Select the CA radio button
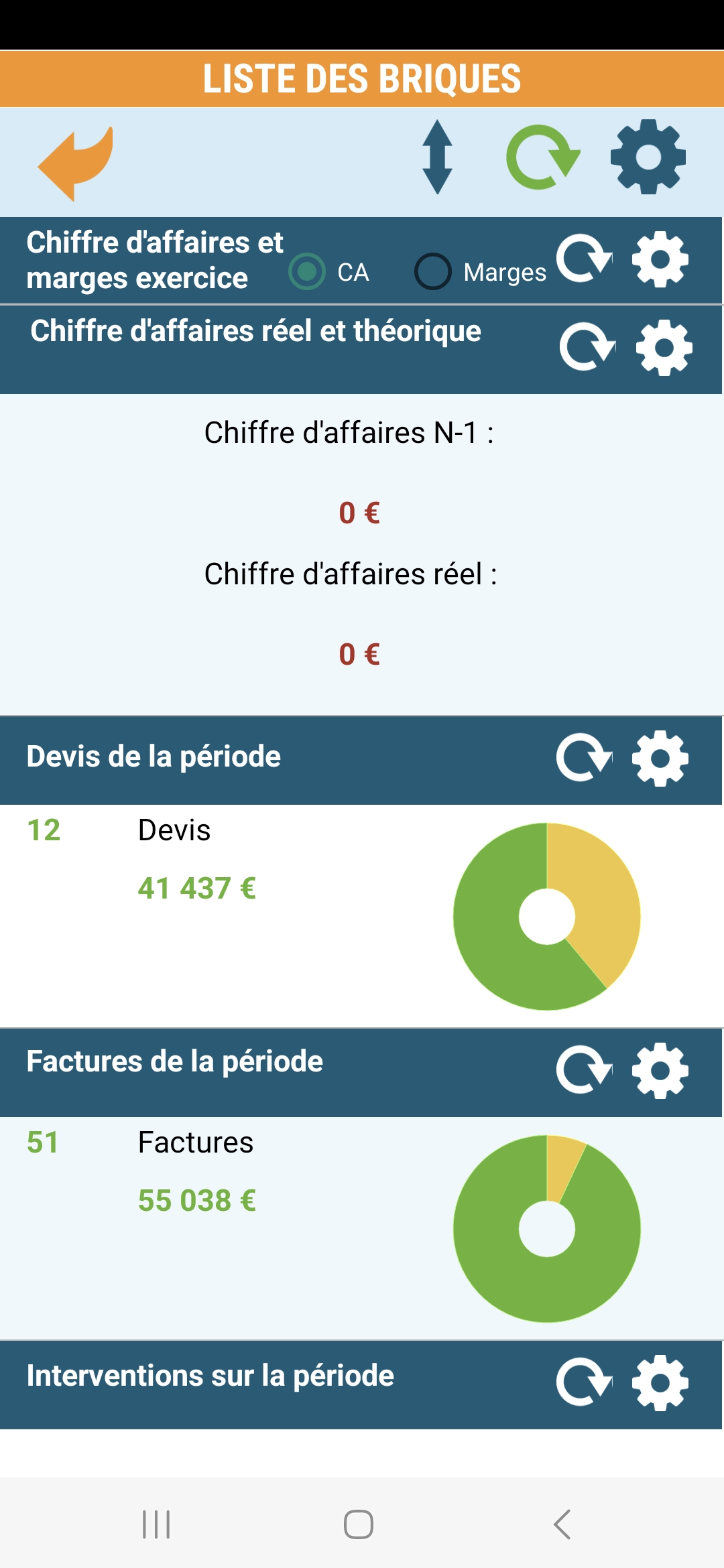This screenshot has width=724, height=1568. coord(307,272)
